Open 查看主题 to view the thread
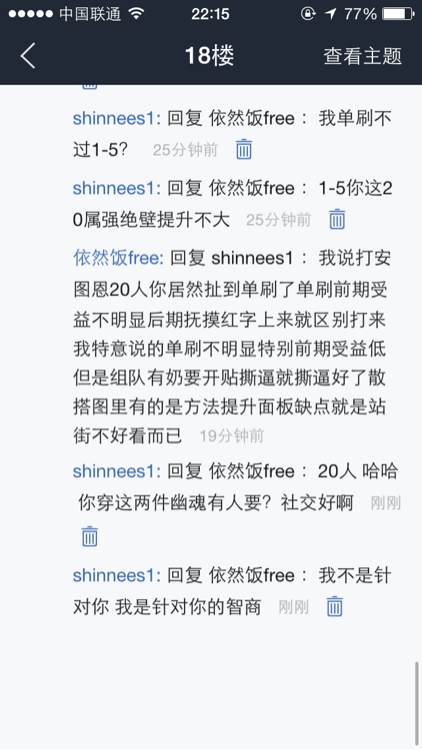Viewport: 422px width, 750px height. (x=363, y=56)
